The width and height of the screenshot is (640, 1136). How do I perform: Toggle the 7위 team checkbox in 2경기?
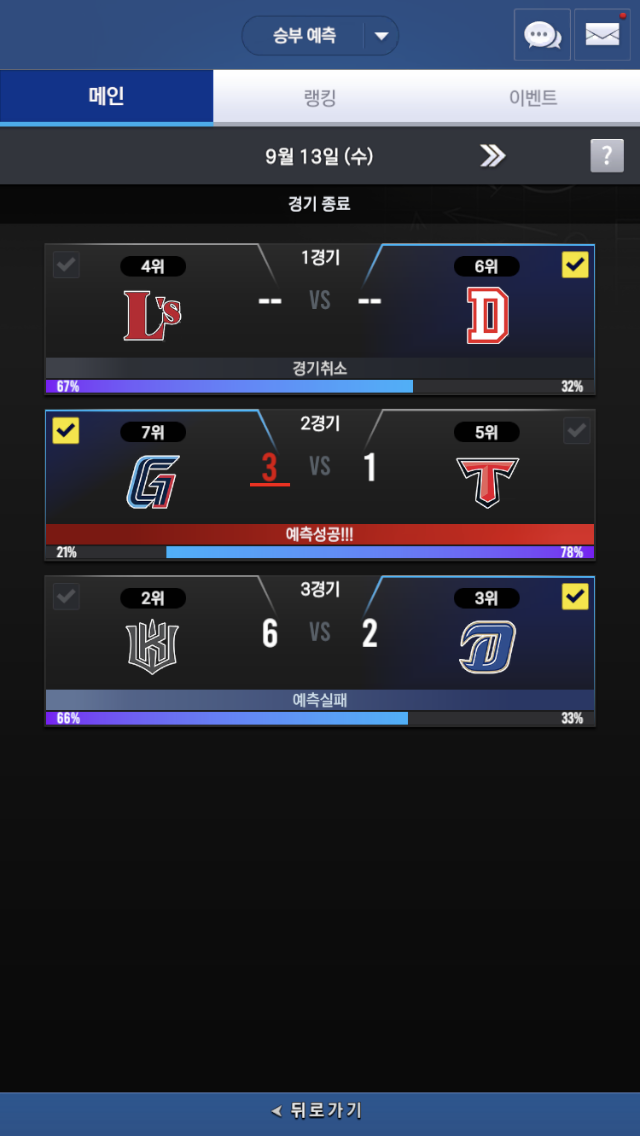(x=66, y=431)
